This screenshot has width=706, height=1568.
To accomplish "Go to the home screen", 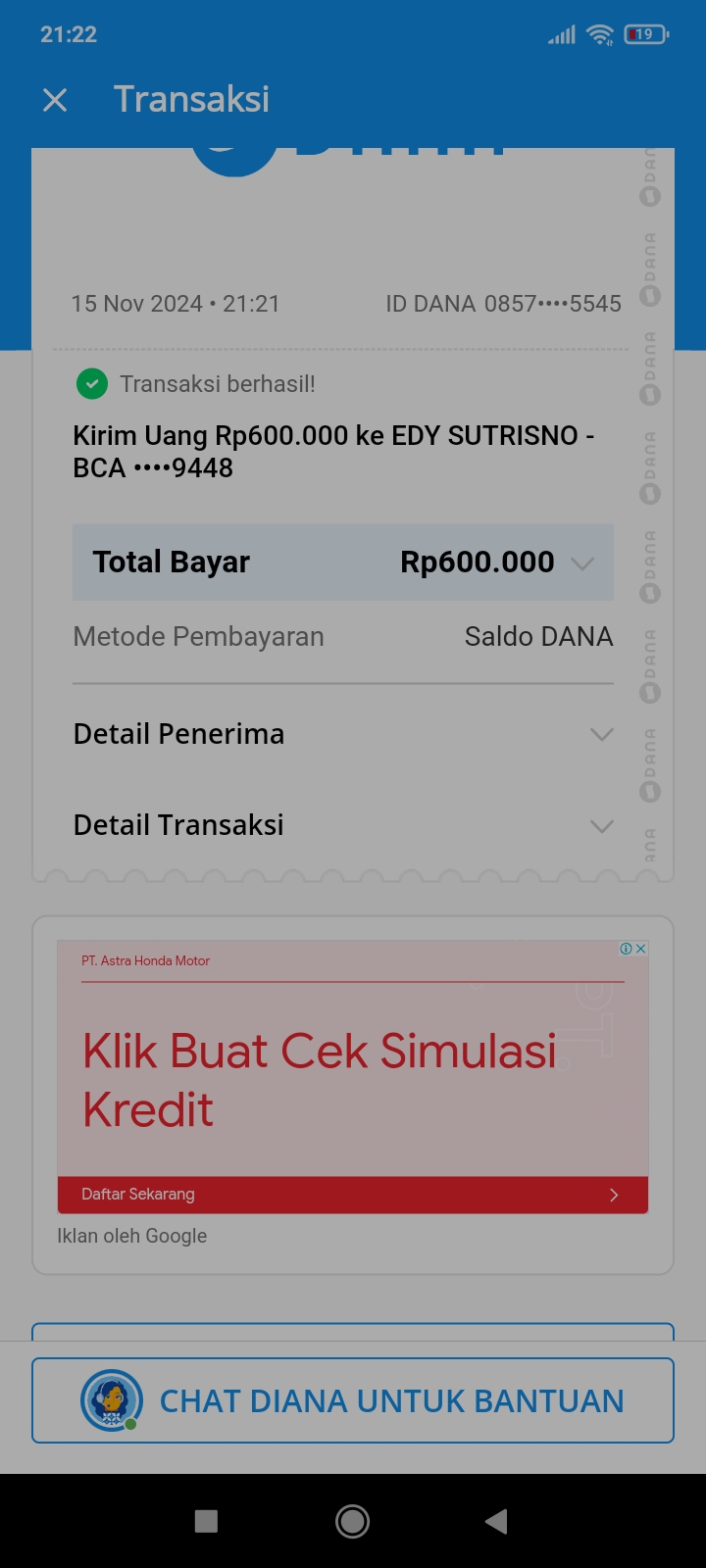I will click(x=352, y=1521).
